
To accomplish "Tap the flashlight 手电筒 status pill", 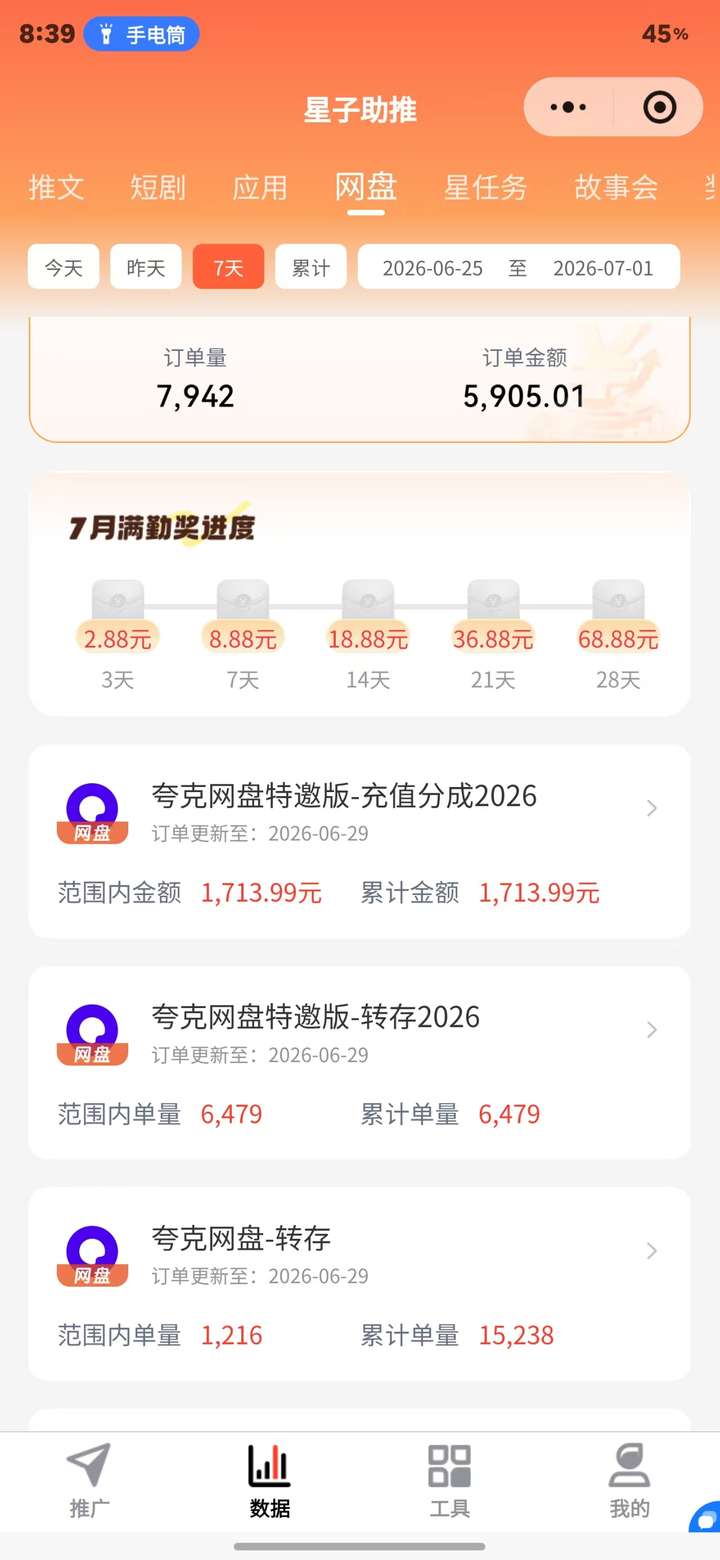I will tap(141, 34).
